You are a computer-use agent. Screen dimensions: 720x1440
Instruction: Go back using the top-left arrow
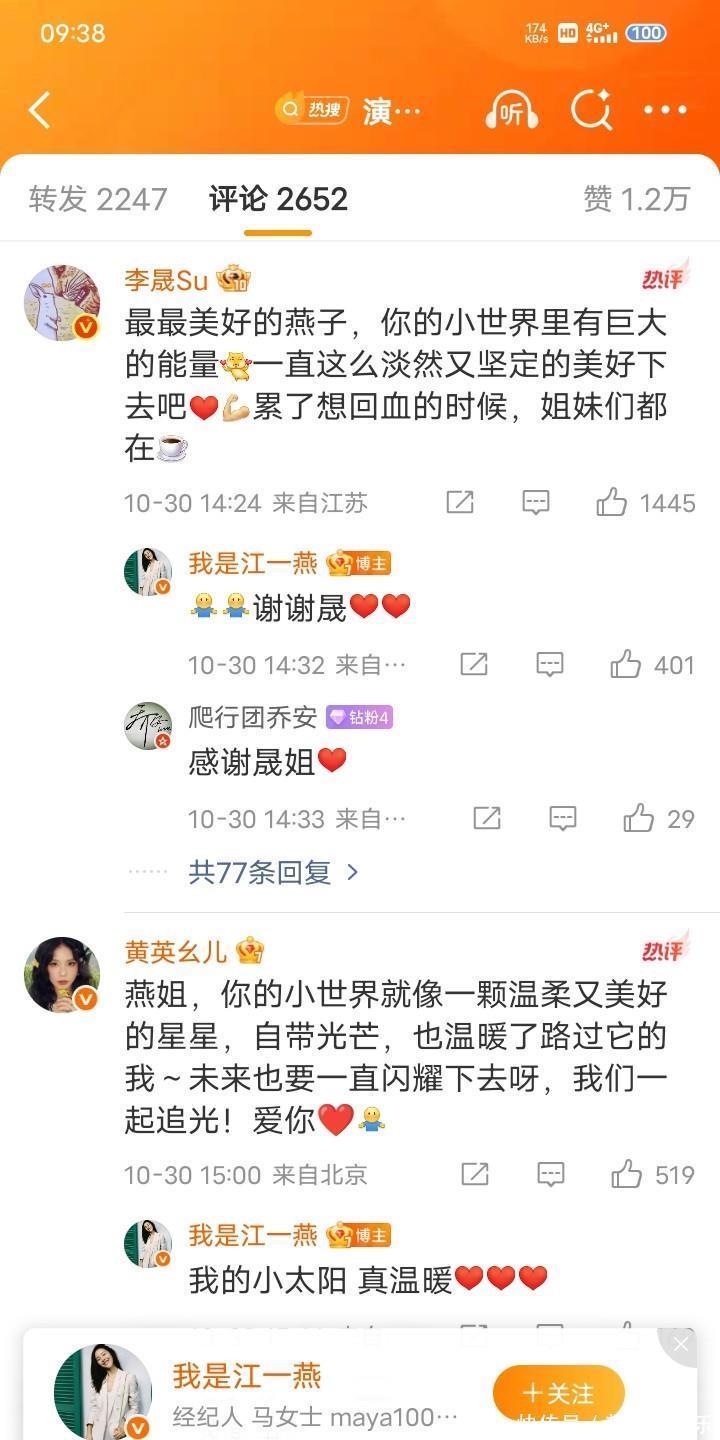40,110
